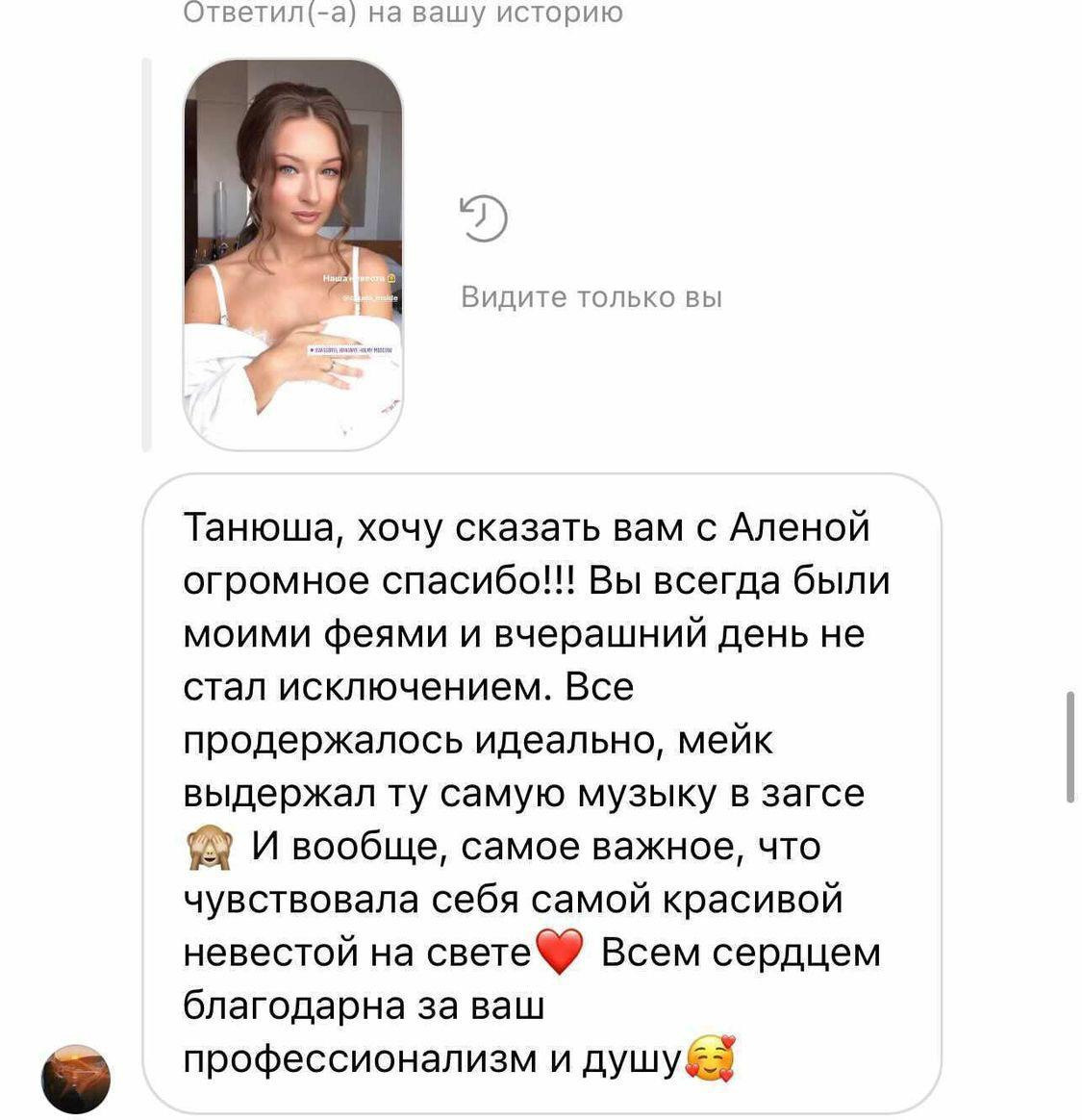Tap the sender's circular profile avatar

77,1079
